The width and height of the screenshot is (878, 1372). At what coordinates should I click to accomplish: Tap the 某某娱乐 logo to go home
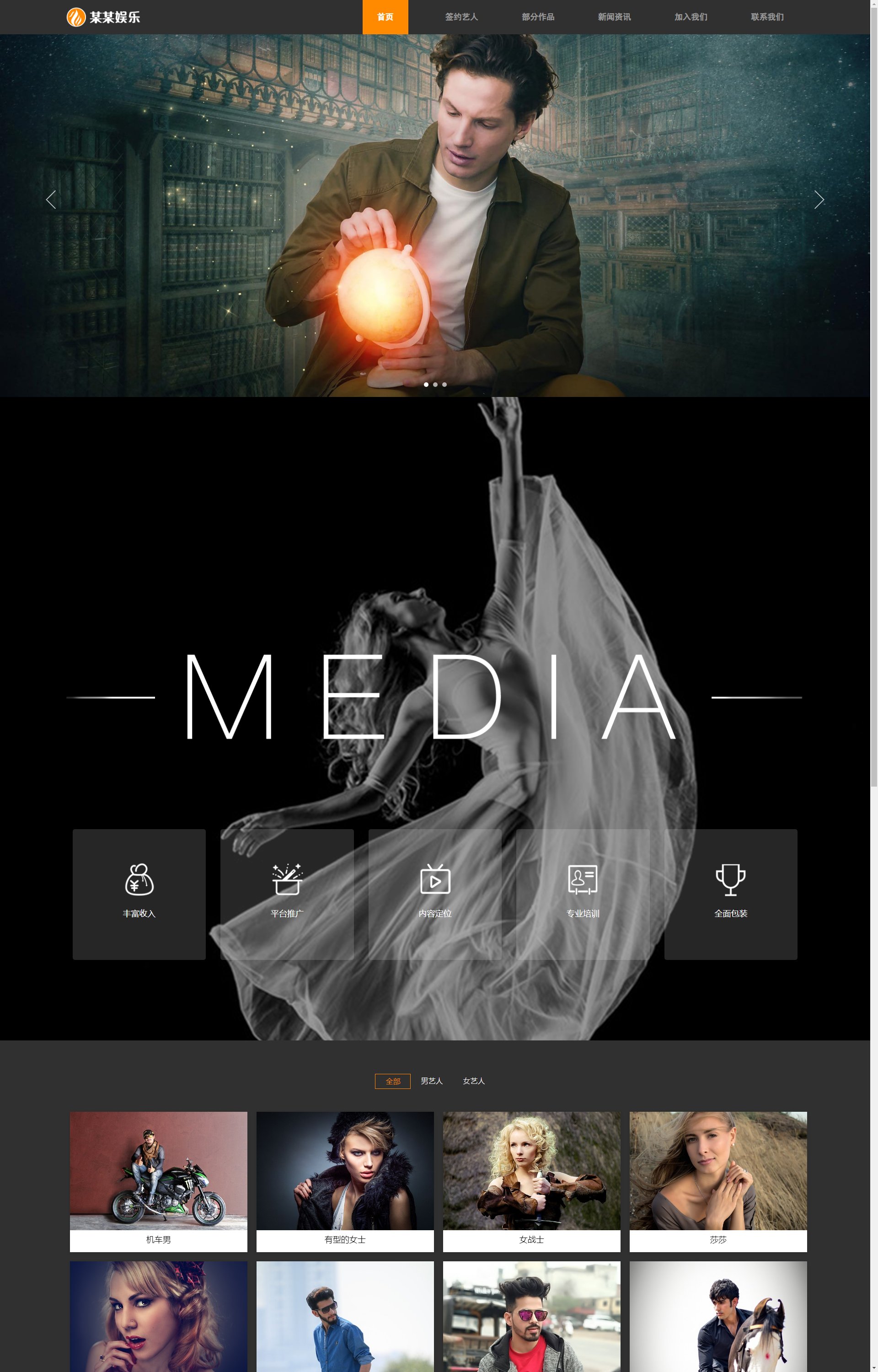point(104,17)
